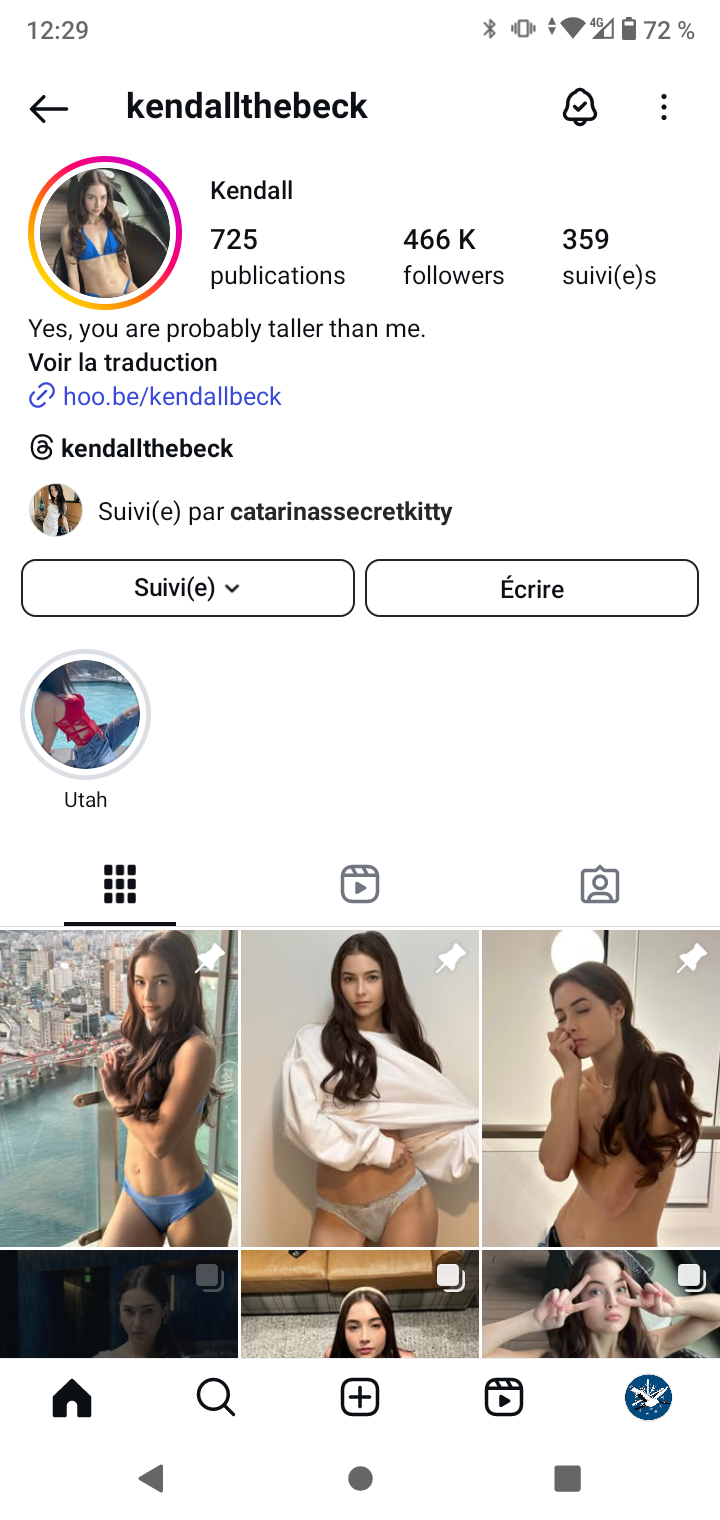Tap Écrire to send a message
Image resolution: width=720 pixels, height=1520 pixels.
(x=532, y=588)
